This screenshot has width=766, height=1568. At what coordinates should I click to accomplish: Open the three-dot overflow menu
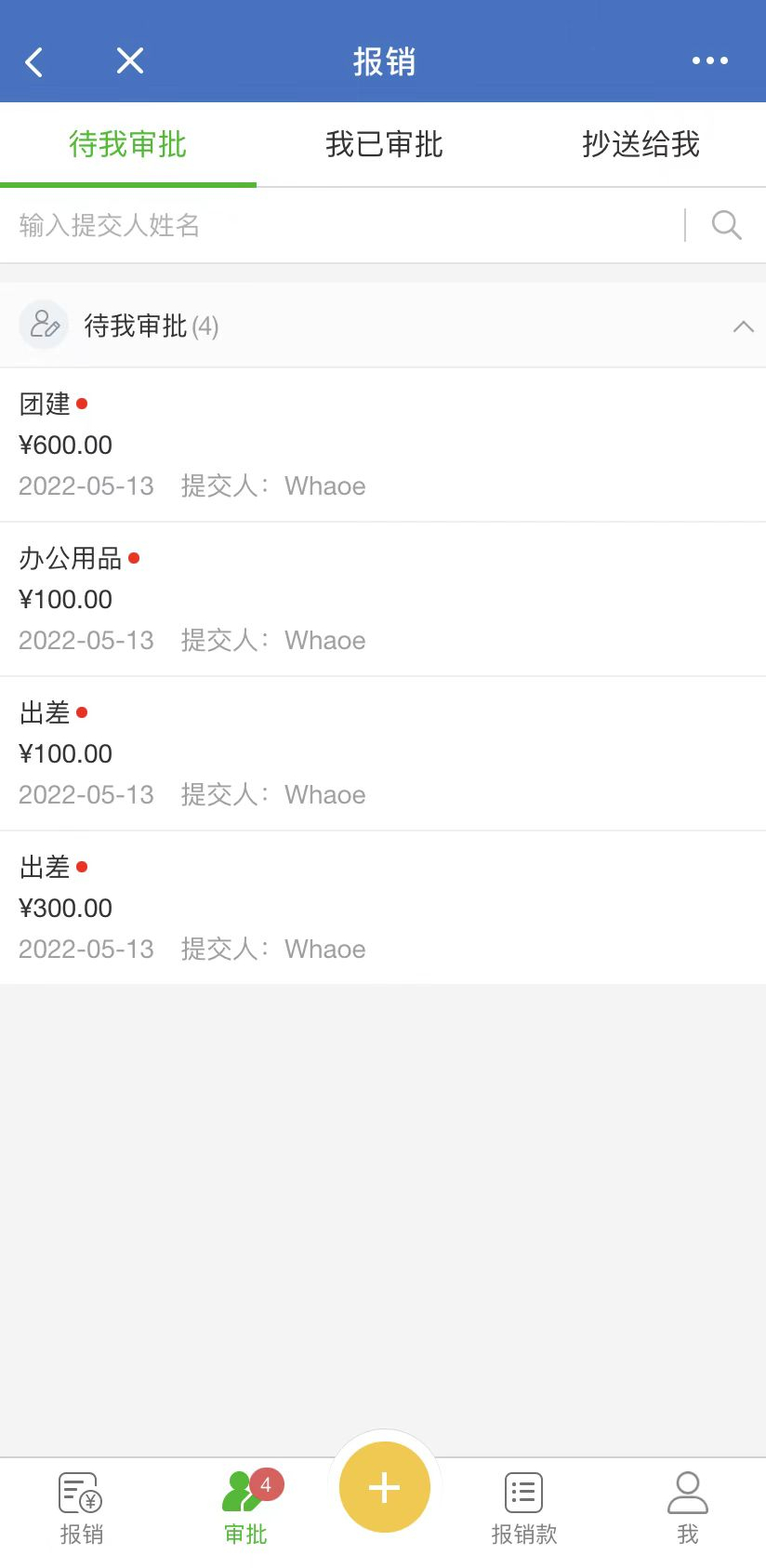[709, 61]
